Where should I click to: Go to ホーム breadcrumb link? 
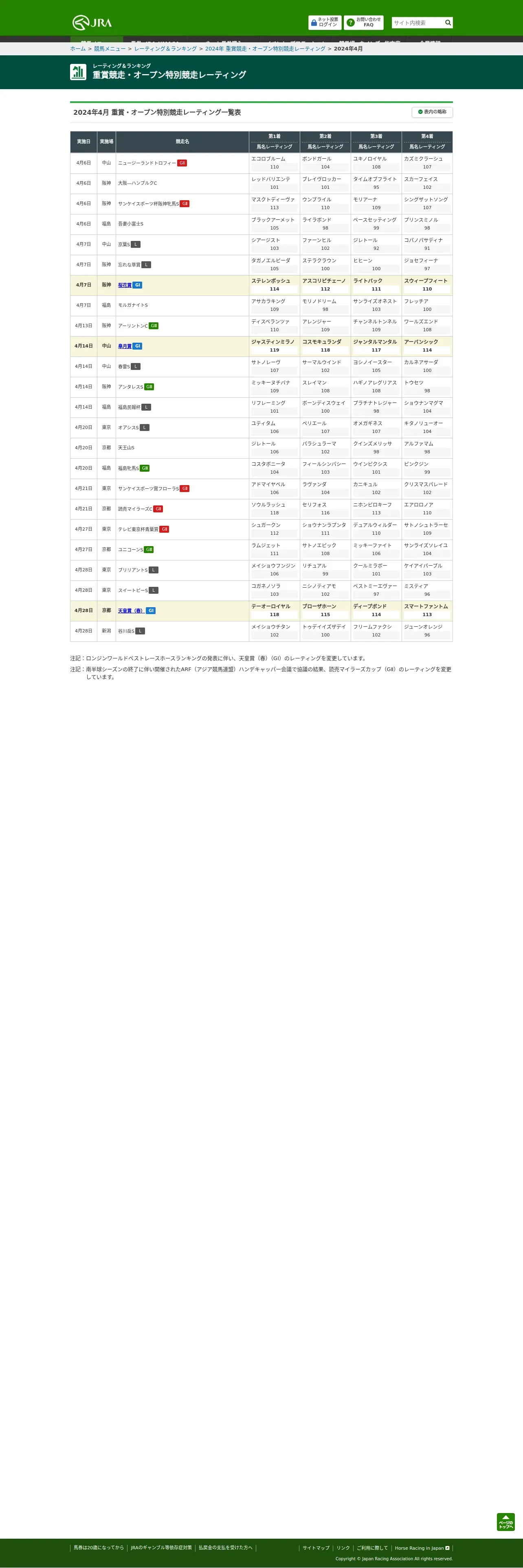[78, 49]
